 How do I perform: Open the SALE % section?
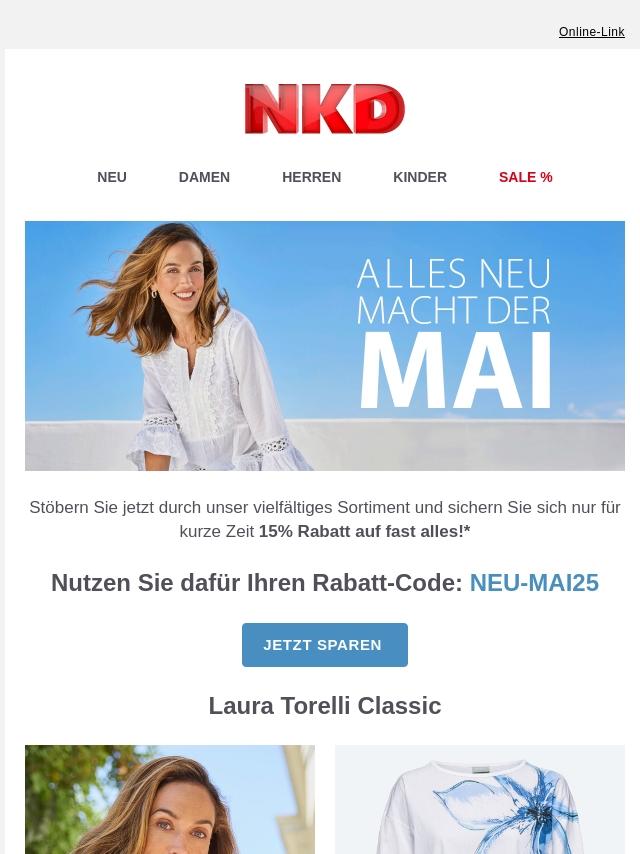tap(525, 177)
